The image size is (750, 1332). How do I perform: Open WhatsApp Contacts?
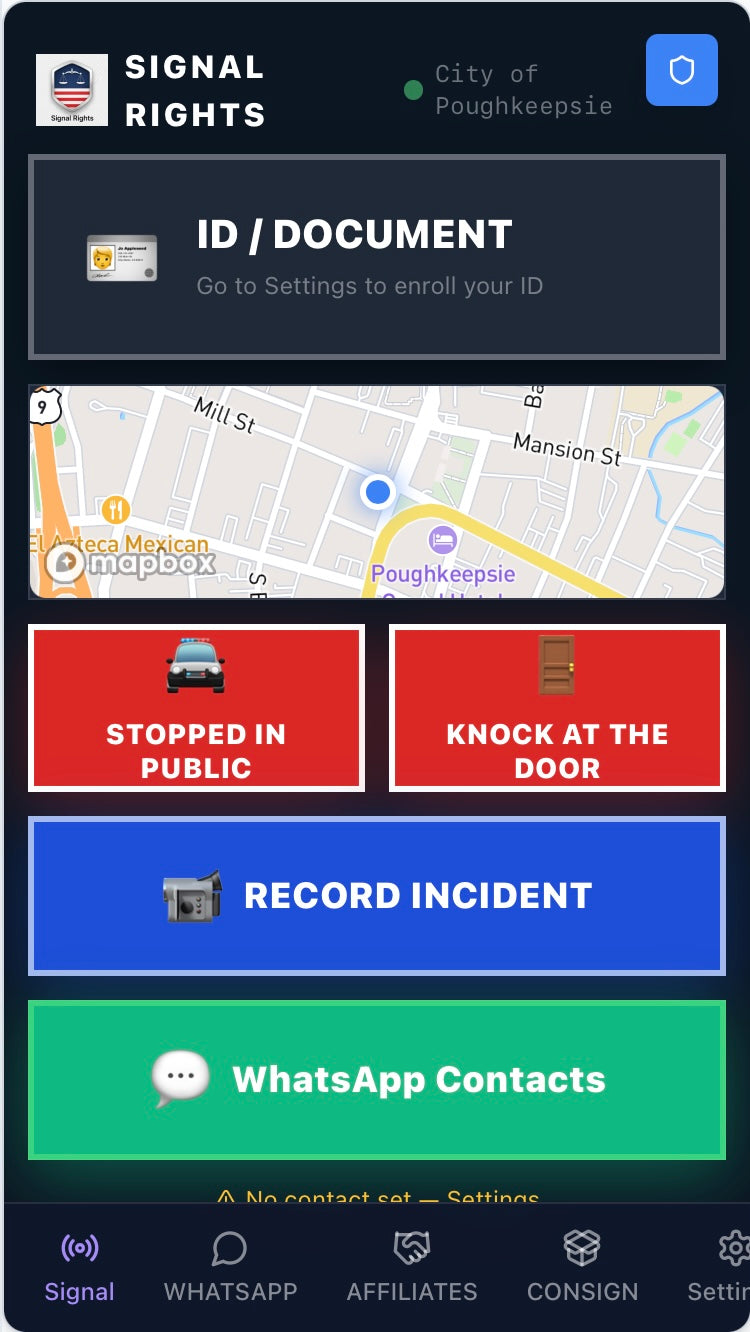coord(377,1080)
